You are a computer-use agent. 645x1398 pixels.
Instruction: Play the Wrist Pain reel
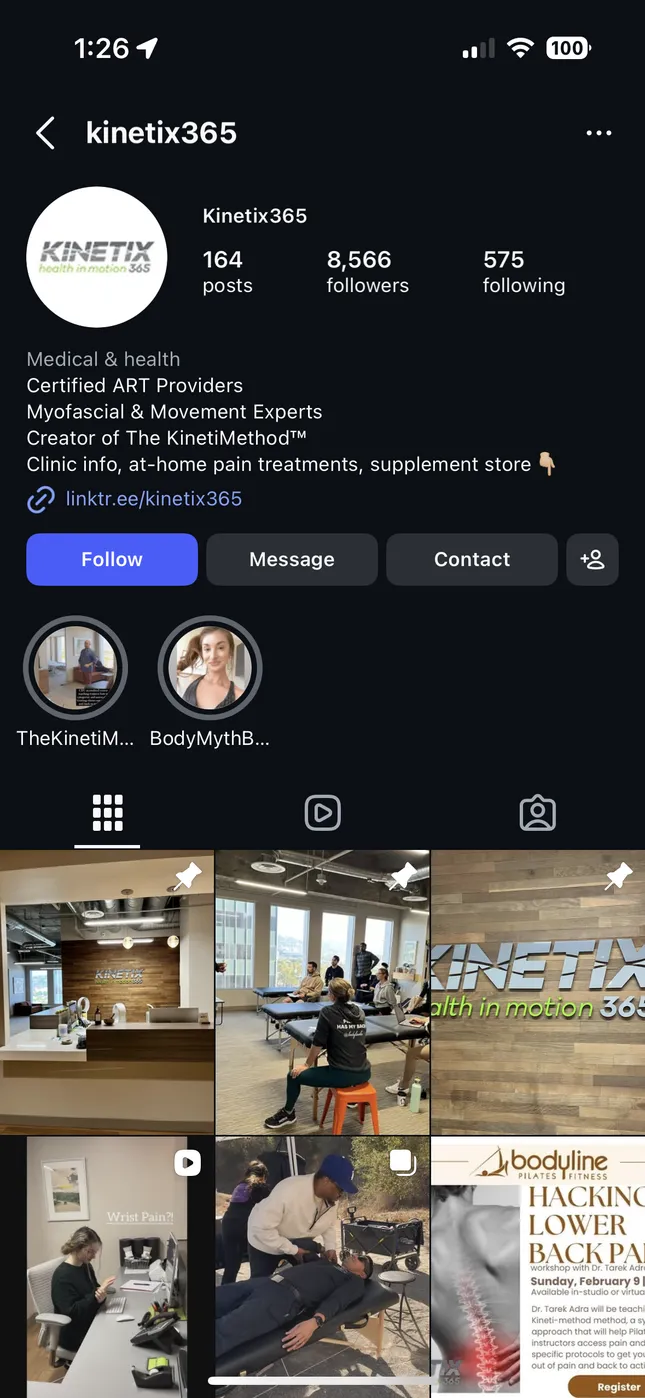coord(107,1265)
